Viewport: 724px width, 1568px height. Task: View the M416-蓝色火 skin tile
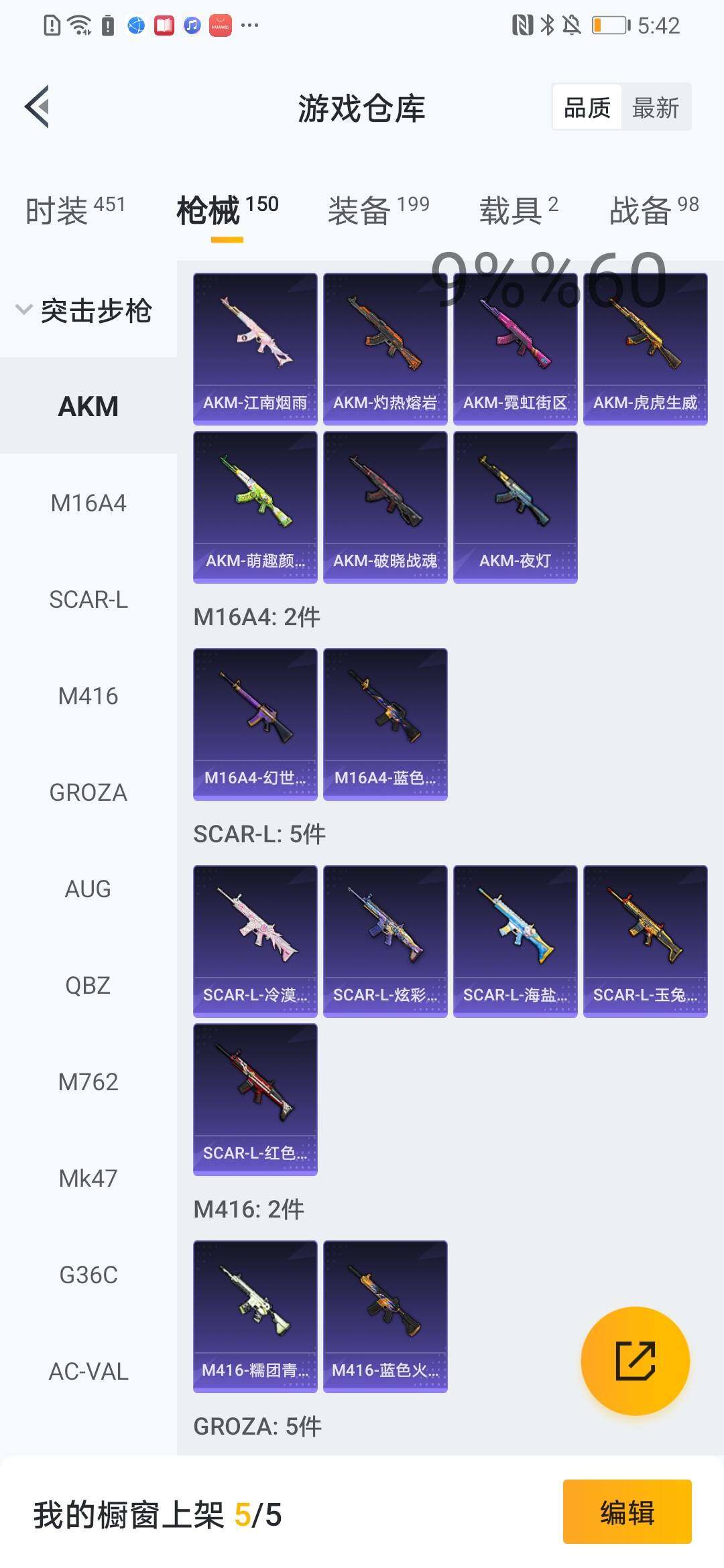pos(385,1316)
